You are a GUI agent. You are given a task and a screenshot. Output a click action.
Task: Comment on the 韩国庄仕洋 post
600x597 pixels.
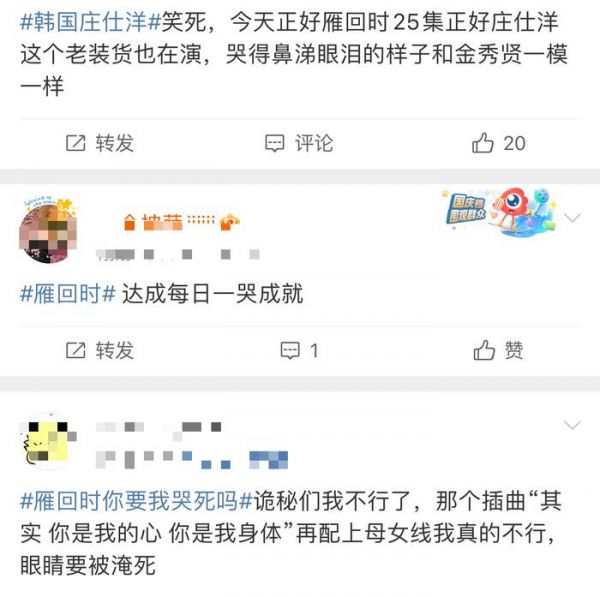click(299, 143)
